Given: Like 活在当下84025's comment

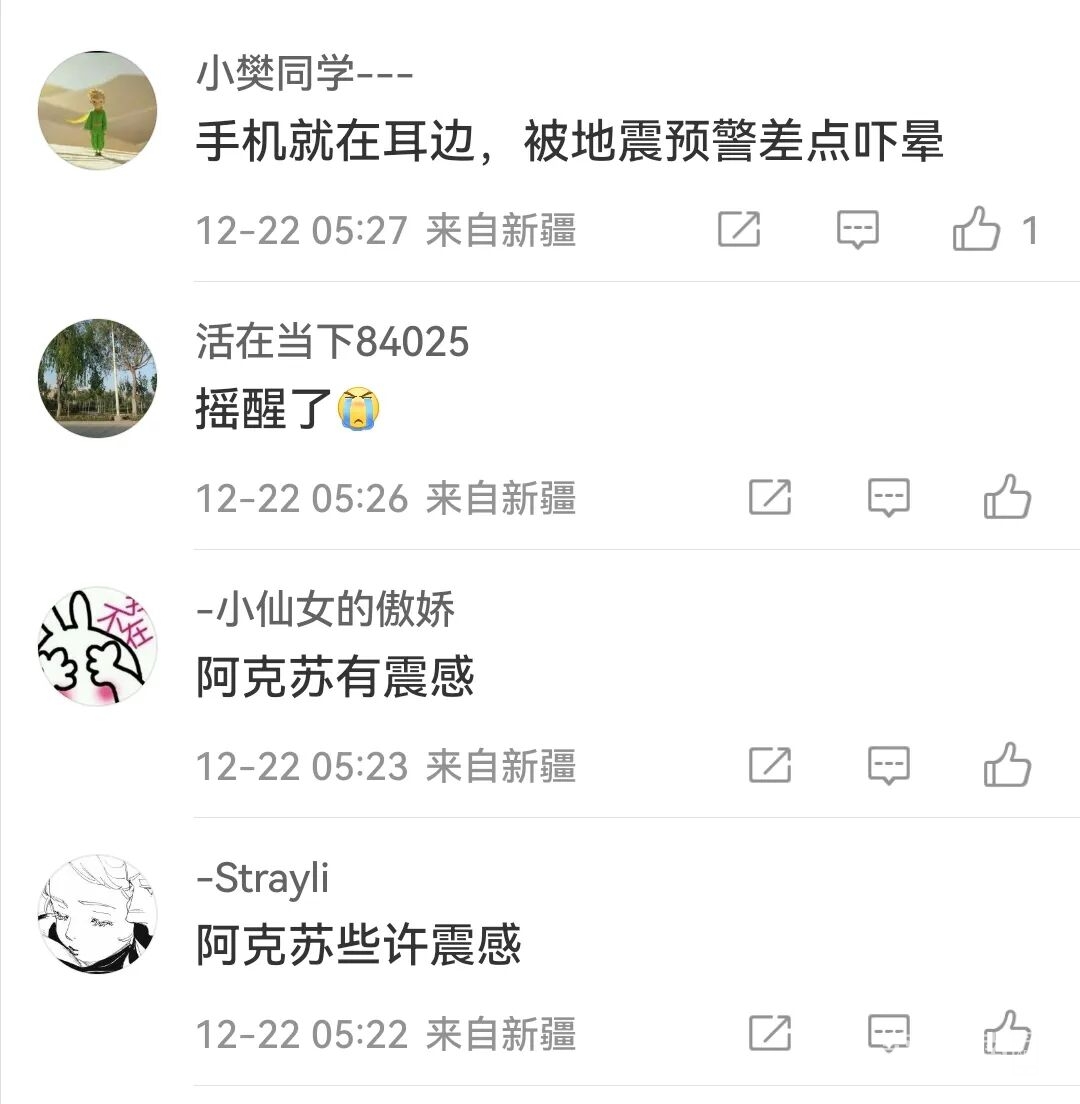Looking at the screenshot, I should click(1007, 497).
